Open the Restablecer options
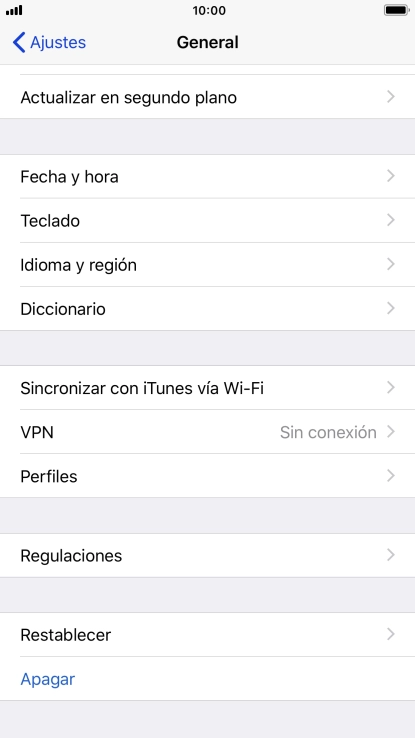The image size is (415, 738). (x=208, y=634)
